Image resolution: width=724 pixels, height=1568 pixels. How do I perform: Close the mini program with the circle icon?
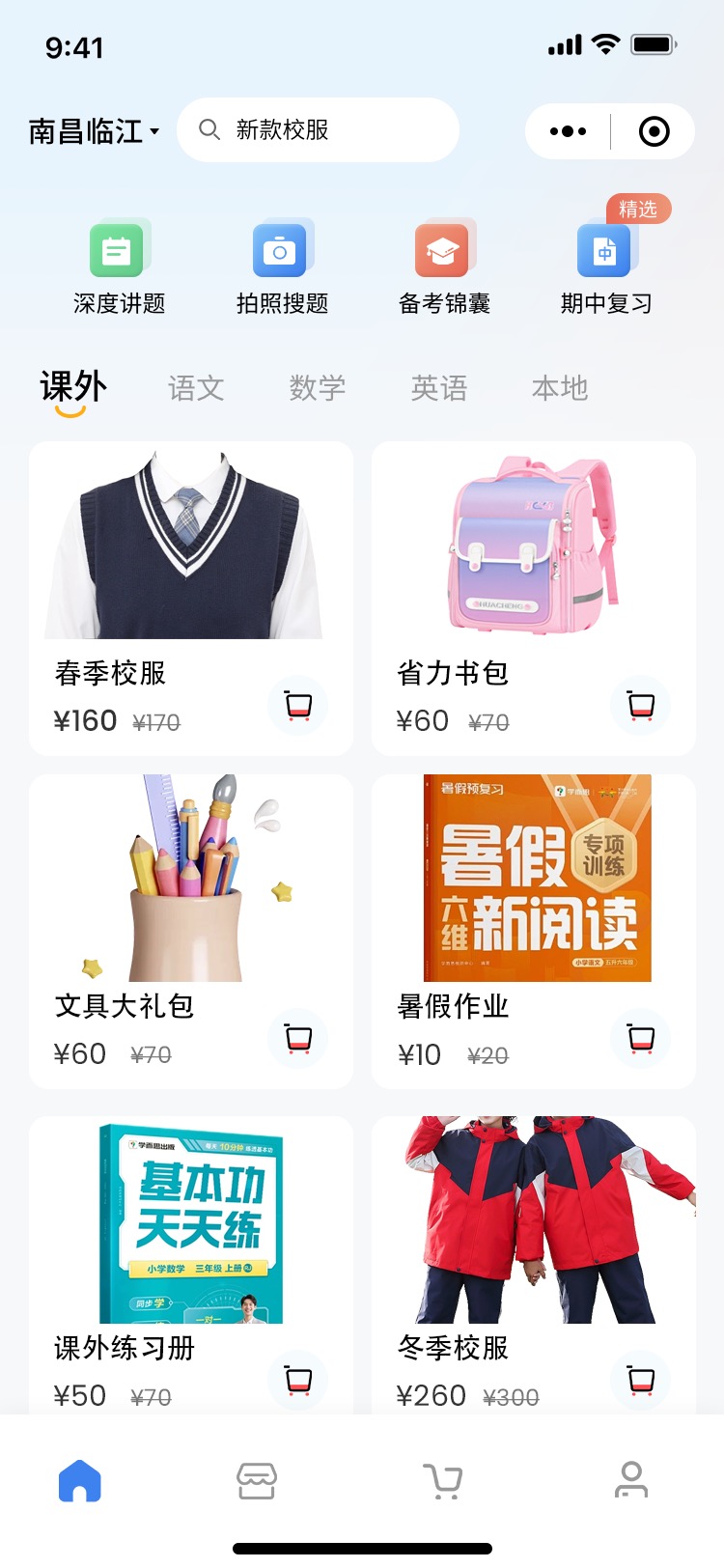654,131
